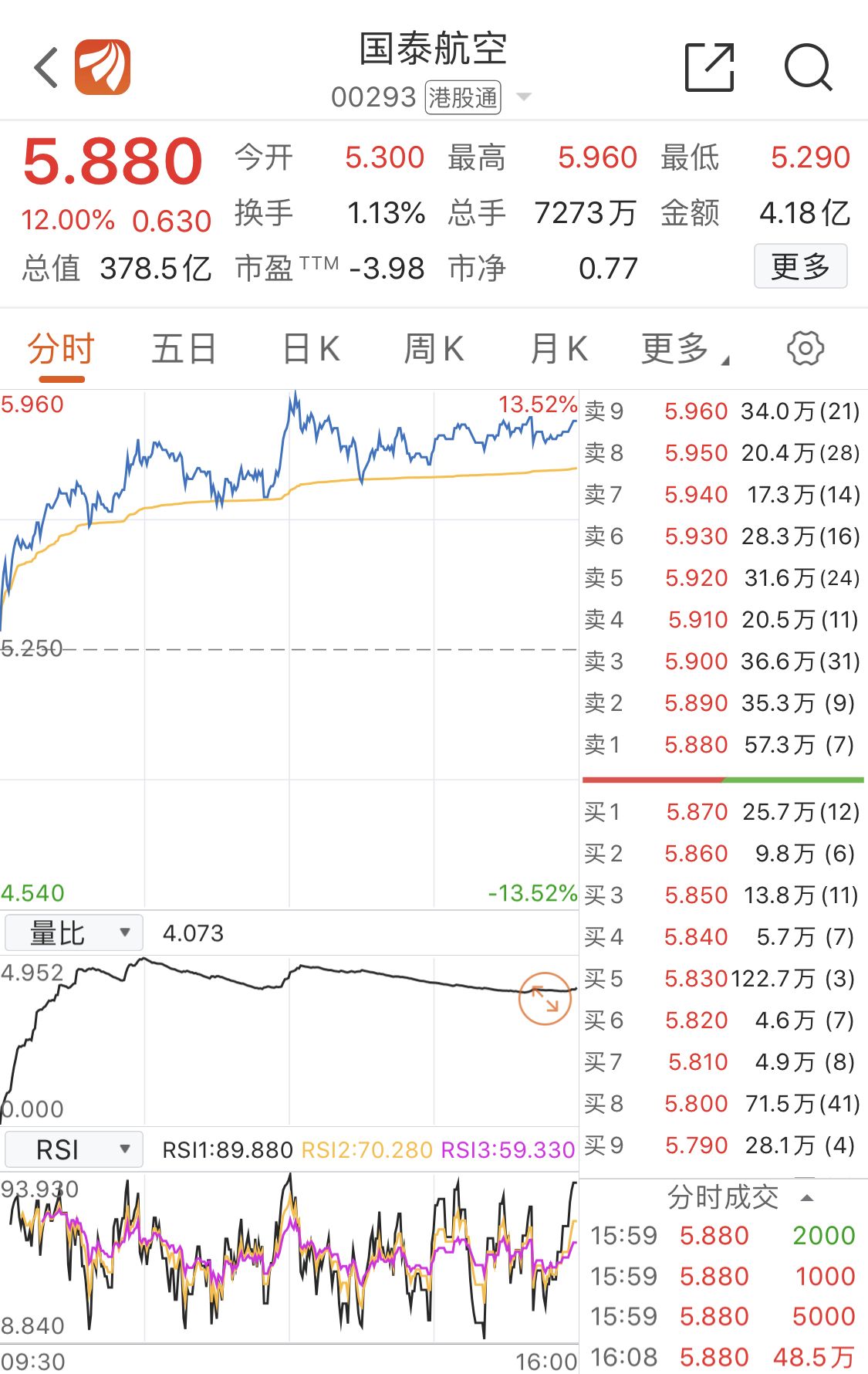The width and height of the screenshot is (868, 1374).
Task: Open the 量比 indicator dropdown
Action: click(74, 933)
